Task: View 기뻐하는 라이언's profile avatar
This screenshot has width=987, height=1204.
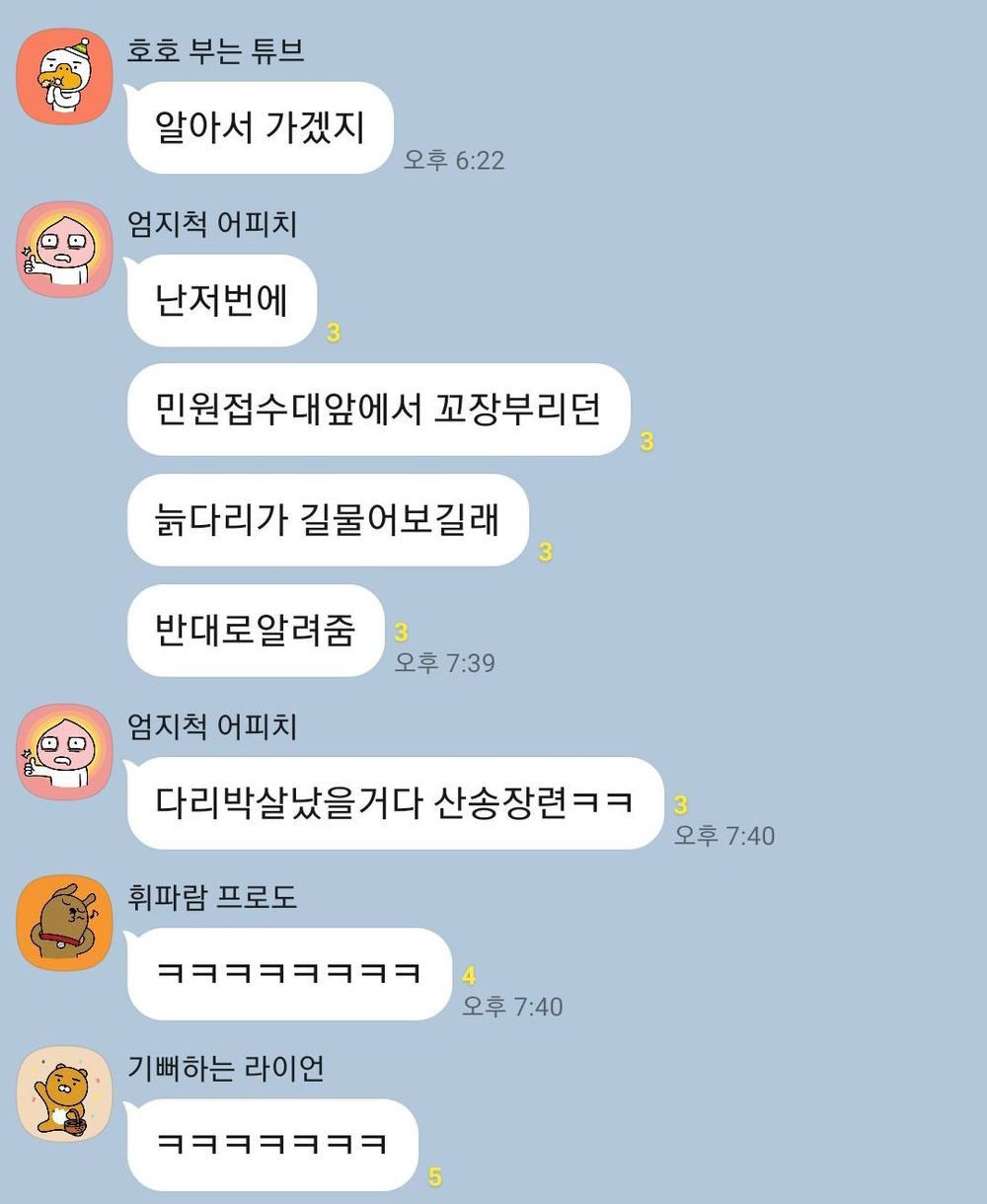Action: (x=64, y=1093)
